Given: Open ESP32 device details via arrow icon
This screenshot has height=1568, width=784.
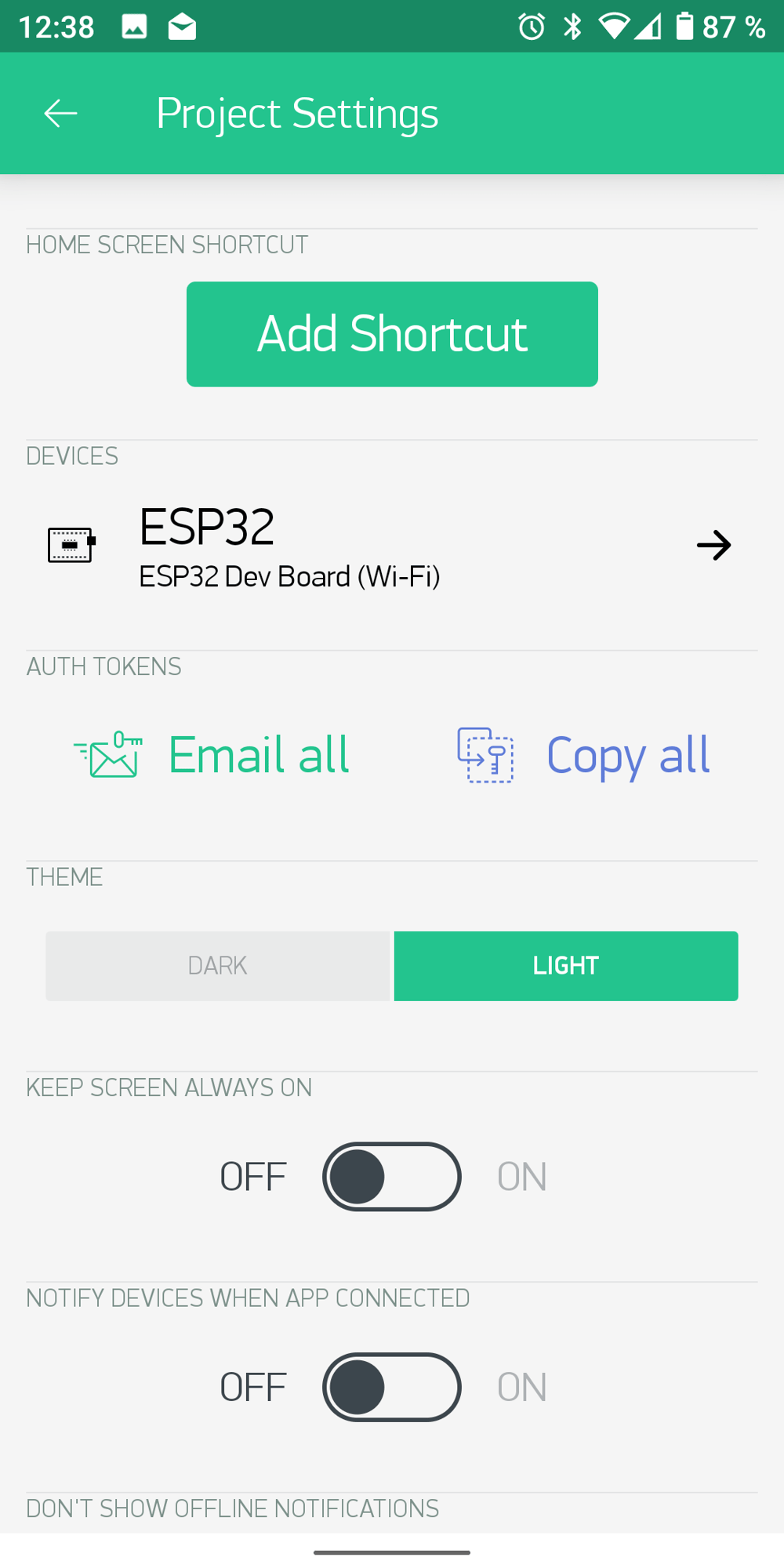Looking at the screenshot, I should [x=713, y=545].
